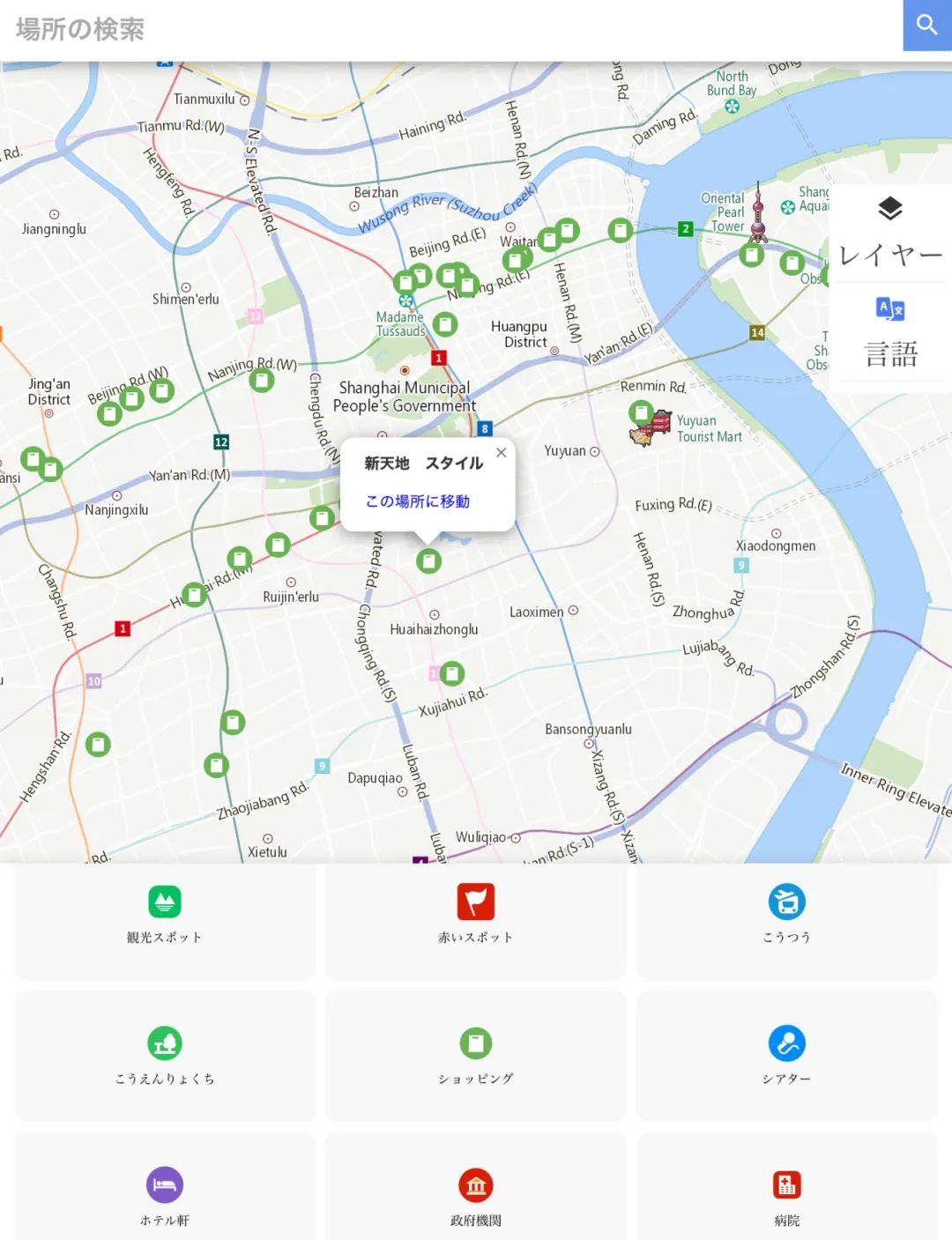Tap the shopping marker near Yuyuan Tourist Mart

tap(641, 412)
